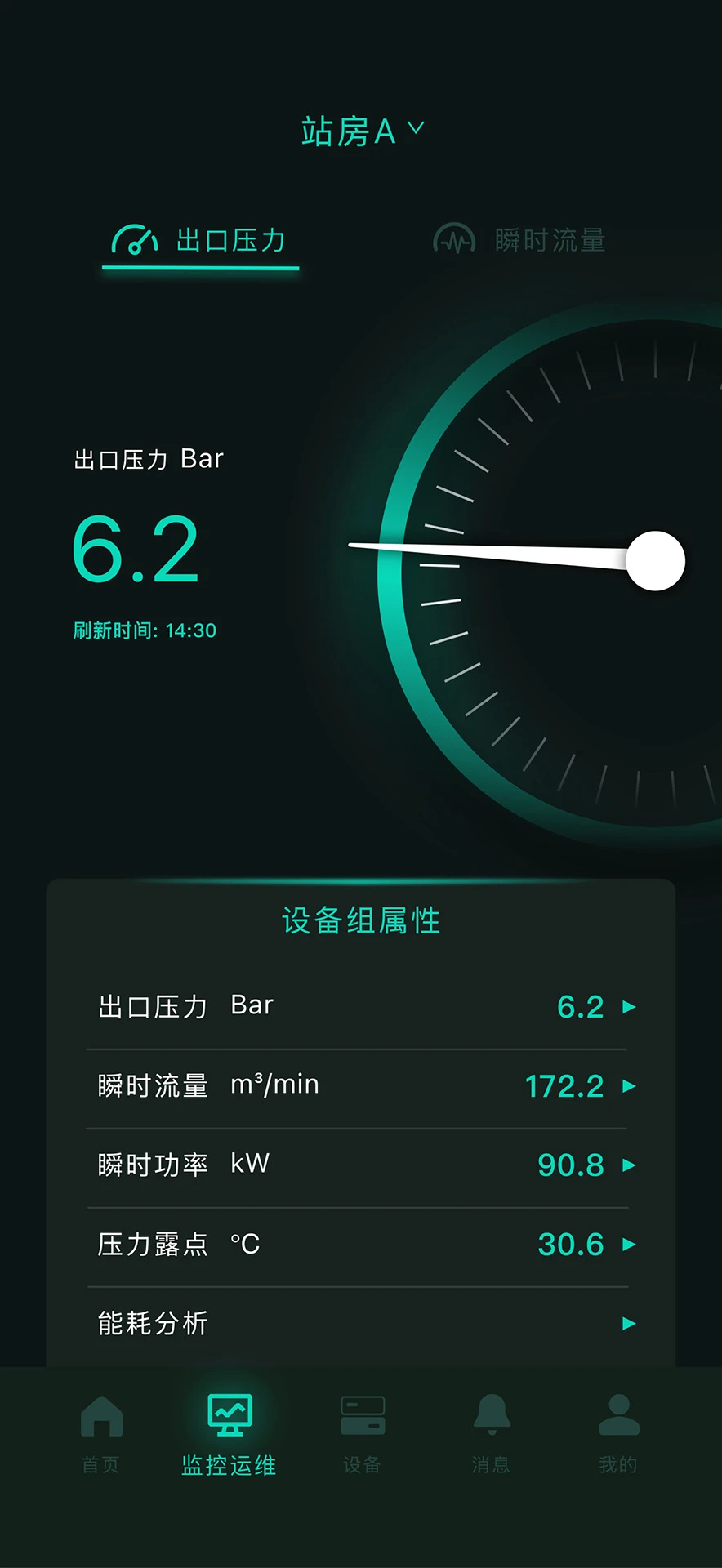Go to the 我的 profile tab
Screen dimensions: 722x1568
click(618, 1433)
